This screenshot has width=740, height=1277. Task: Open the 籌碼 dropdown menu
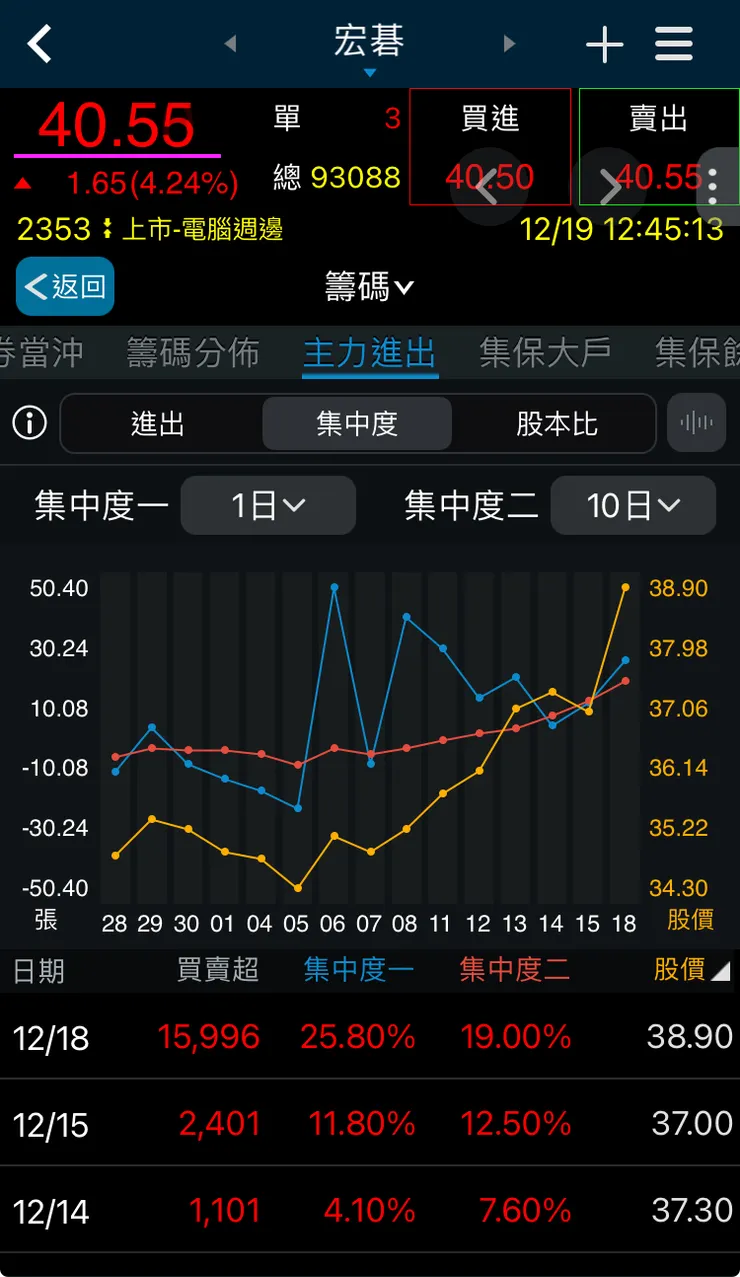(369, 287)
